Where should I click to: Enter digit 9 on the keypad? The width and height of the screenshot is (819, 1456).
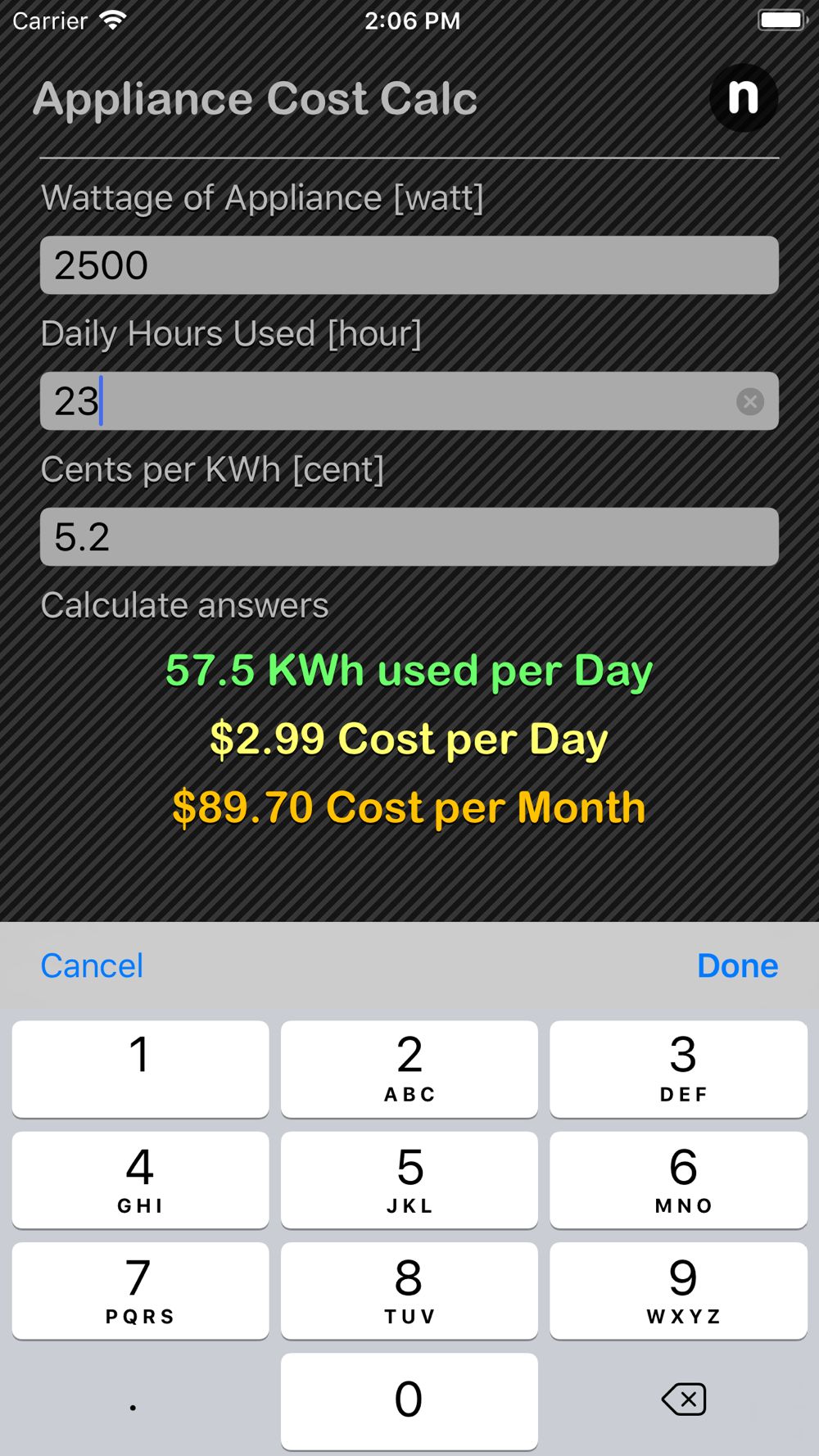[679, 1291]
